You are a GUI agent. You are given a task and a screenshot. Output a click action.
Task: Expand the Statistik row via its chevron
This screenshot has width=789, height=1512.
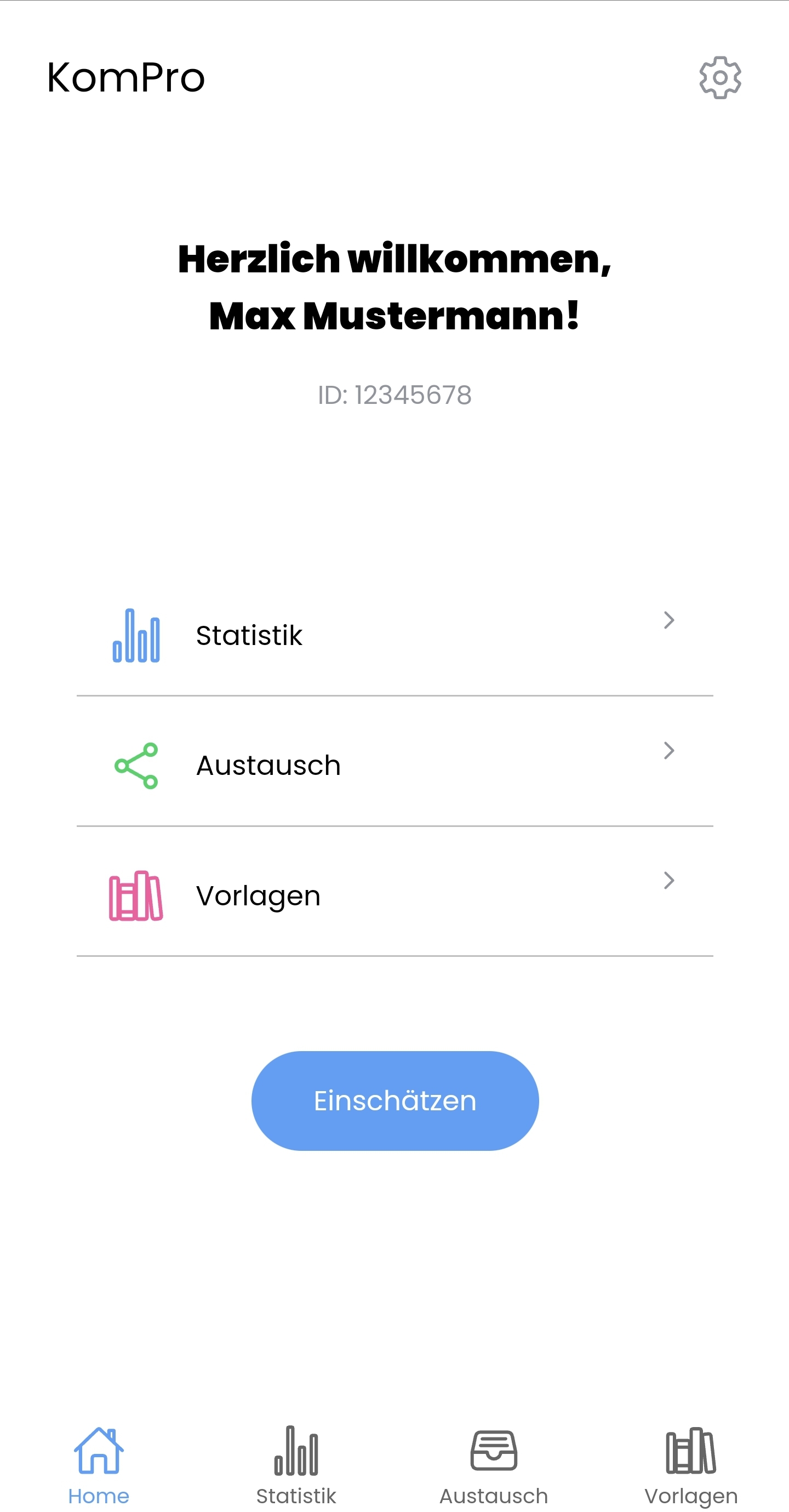669,620
